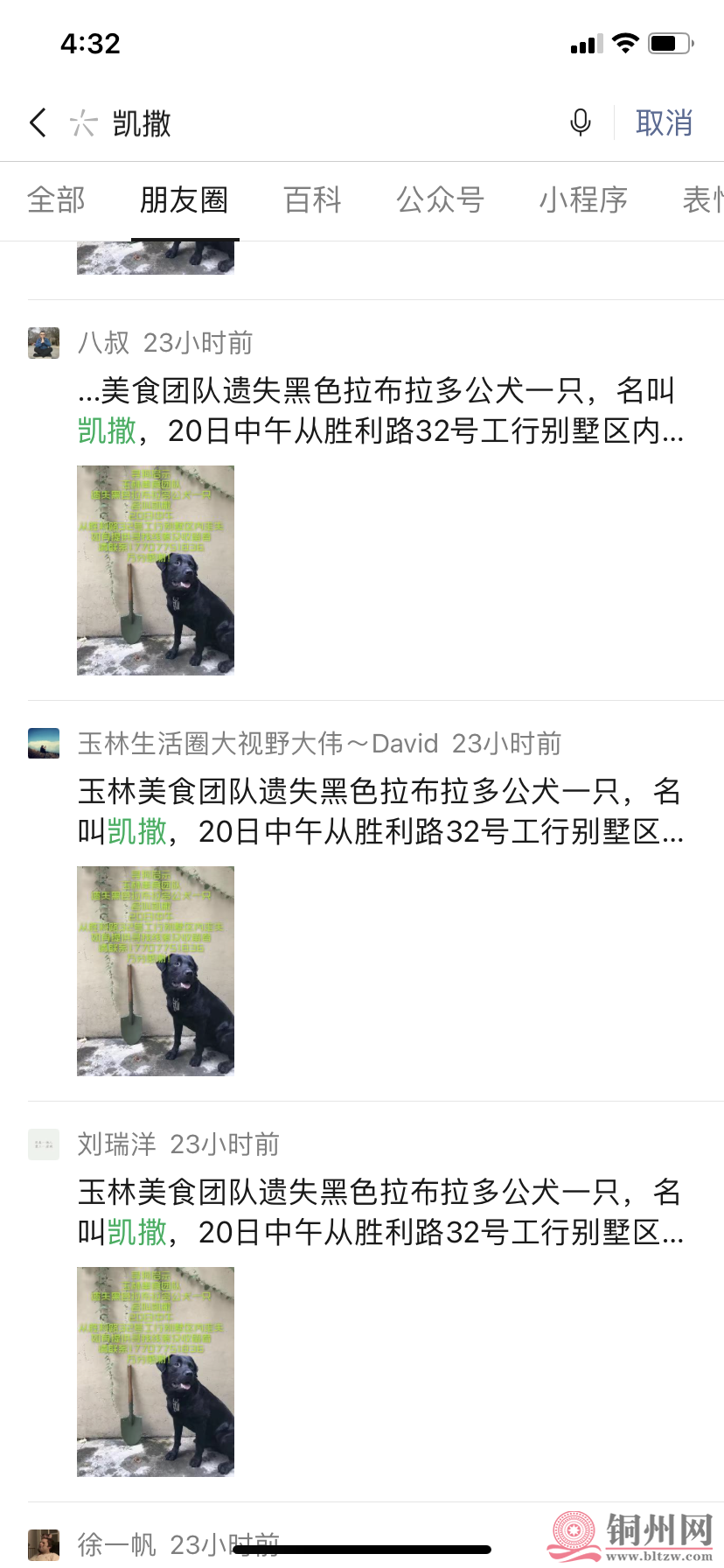Tap the cellular signal bars icon

[x=585, y=43]
